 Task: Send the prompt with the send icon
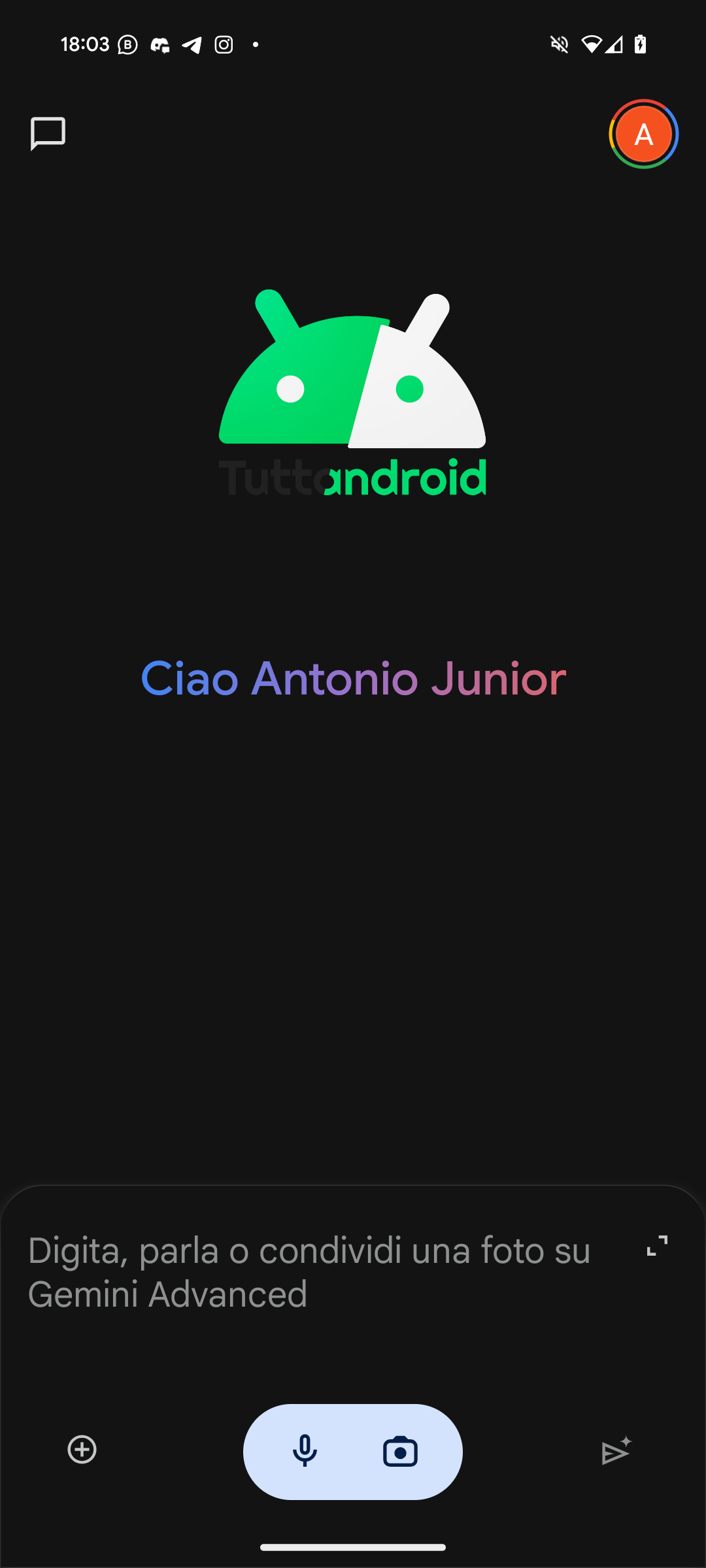coord(616,1452)
